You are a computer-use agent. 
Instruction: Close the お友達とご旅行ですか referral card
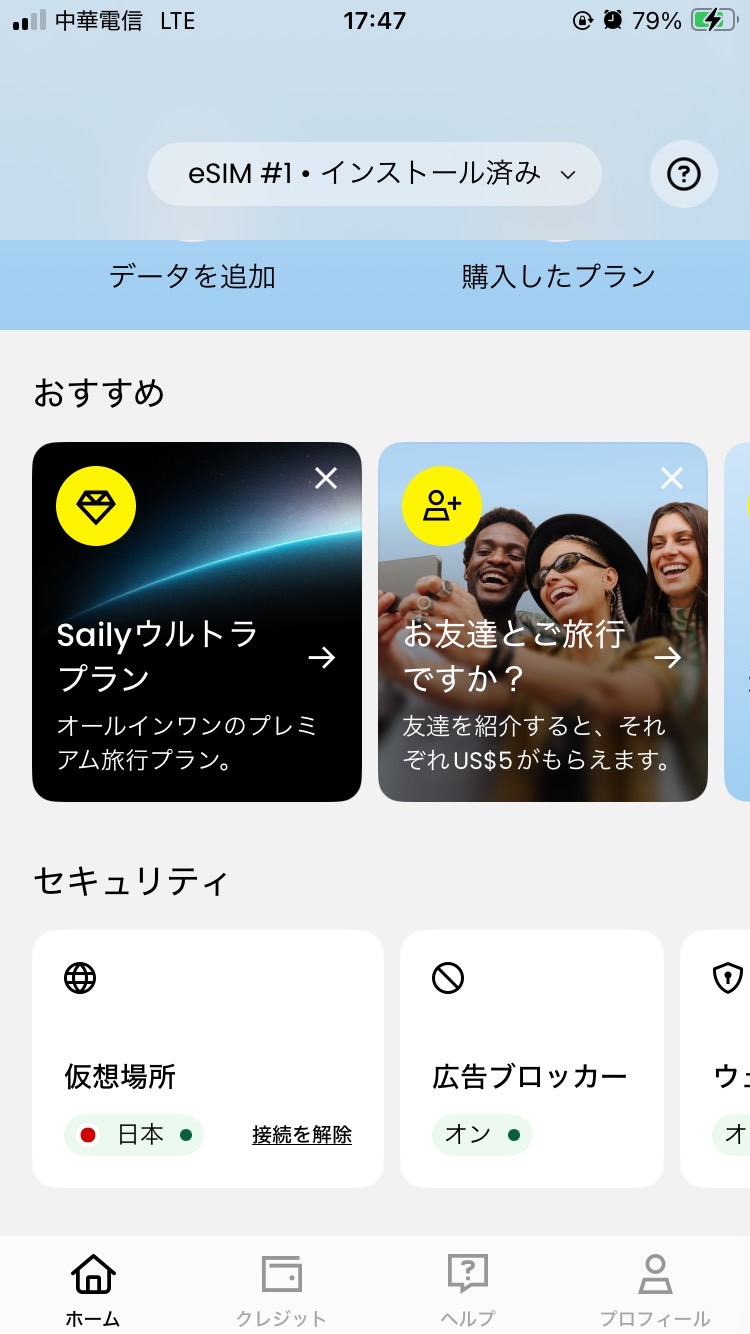pyautogui.click(x=672, y=479)
